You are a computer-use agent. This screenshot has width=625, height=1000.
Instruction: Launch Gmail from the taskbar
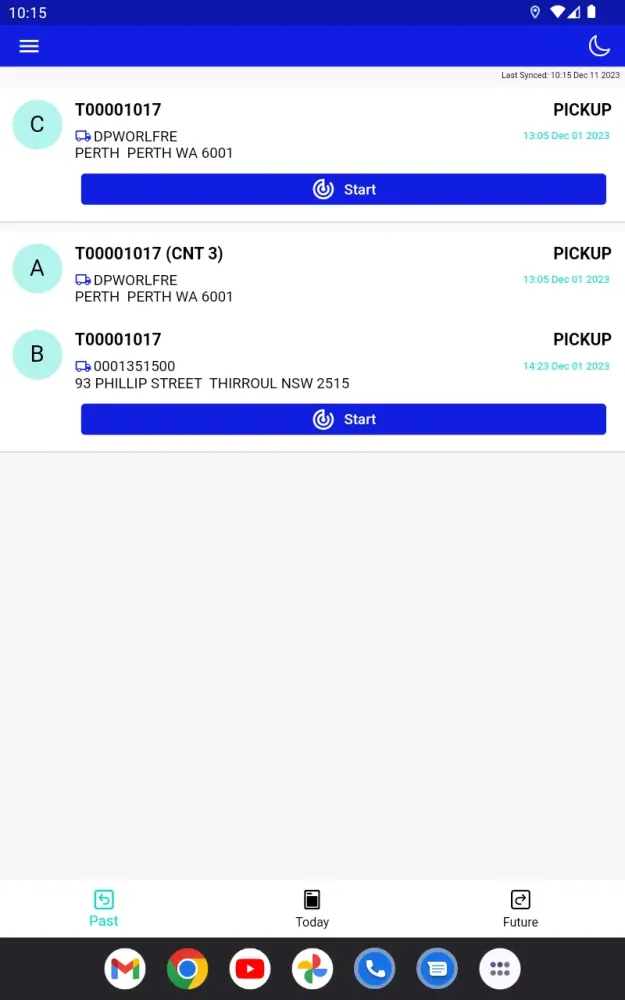[x=125, y=968]
